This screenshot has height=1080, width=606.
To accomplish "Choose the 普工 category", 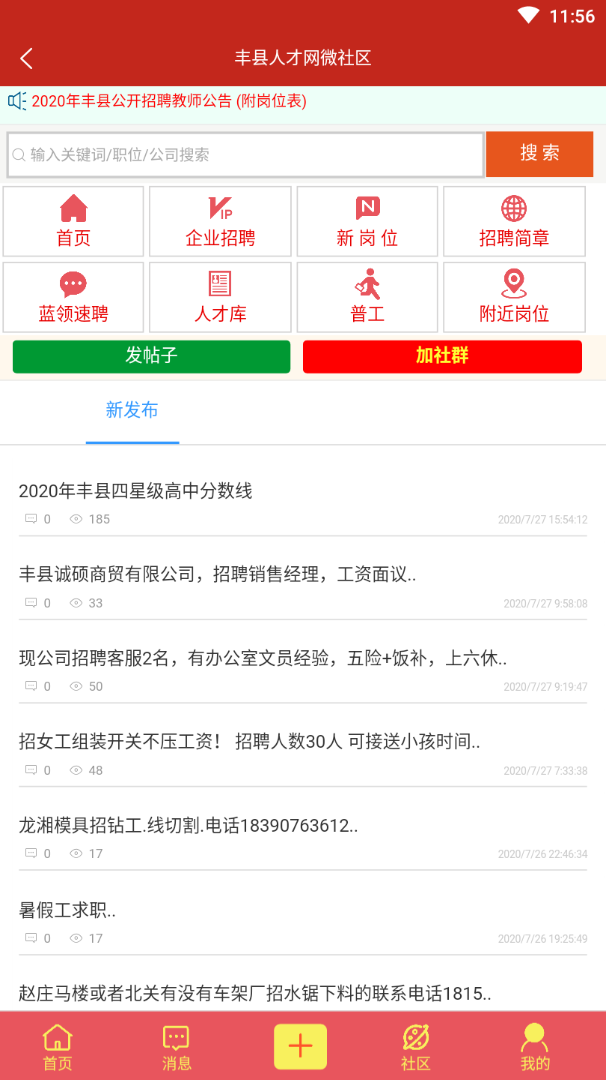I will point(367,297).
